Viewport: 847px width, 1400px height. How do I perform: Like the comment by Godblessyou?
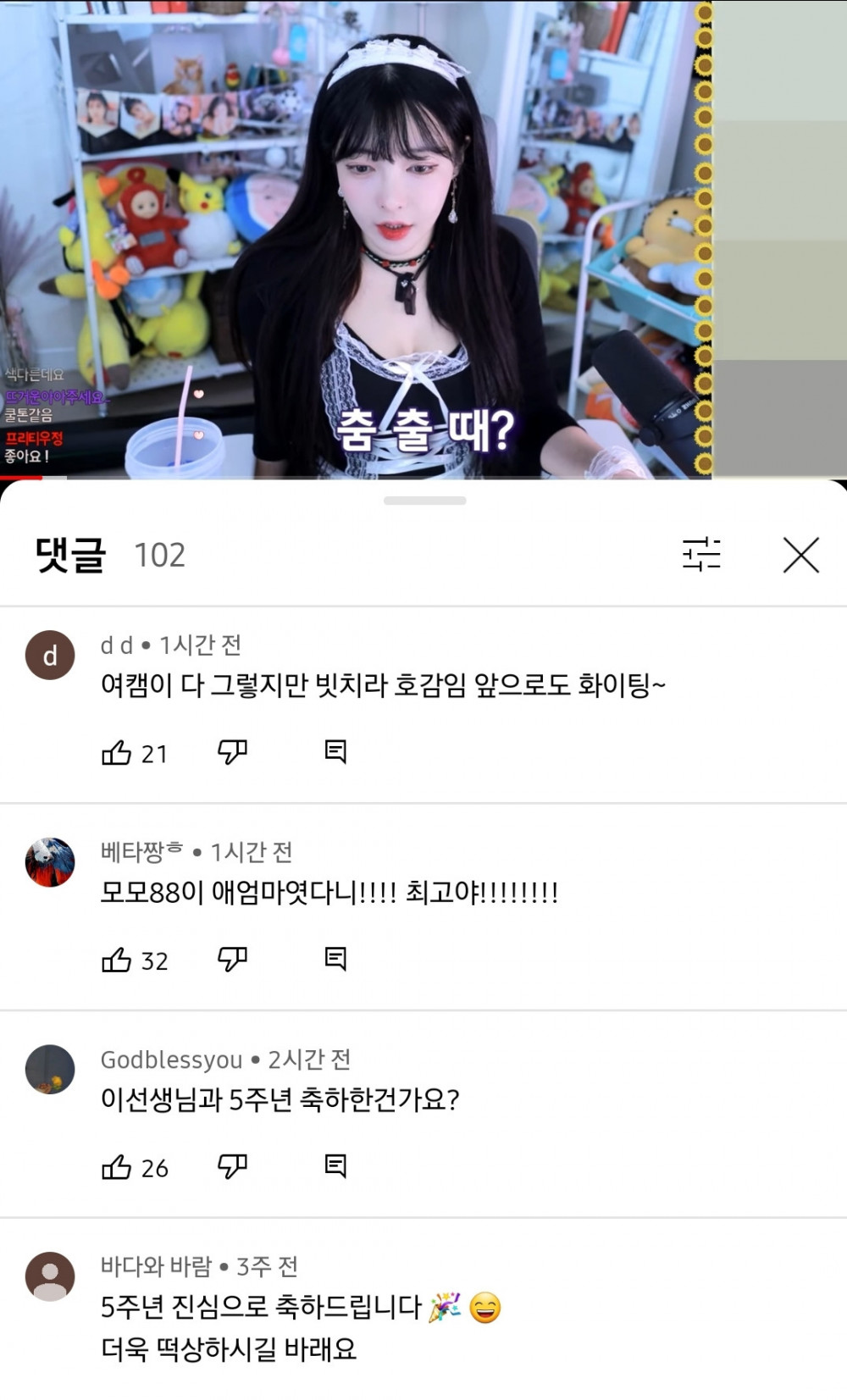point(117,1167)
